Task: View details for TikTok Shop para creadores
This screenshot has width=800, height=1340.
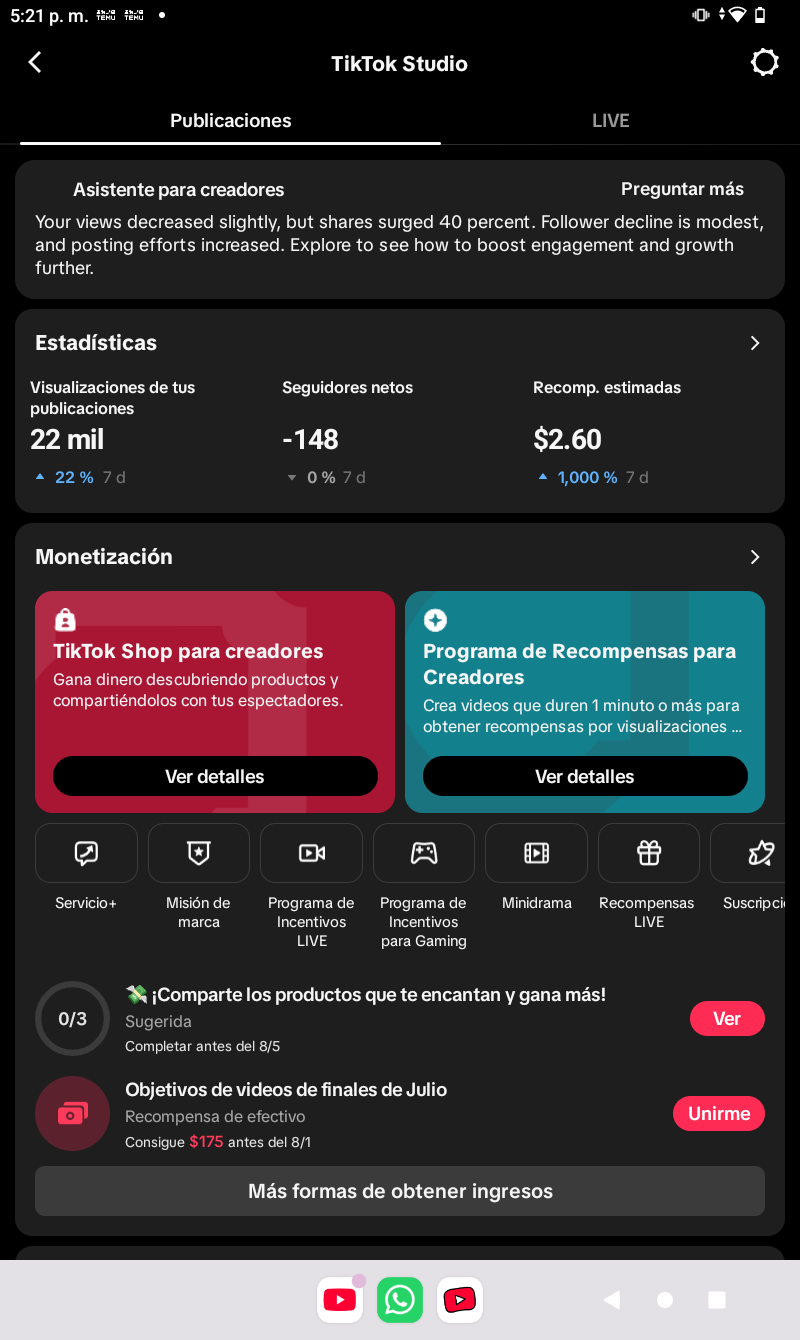Action: (x=215, y=776)
